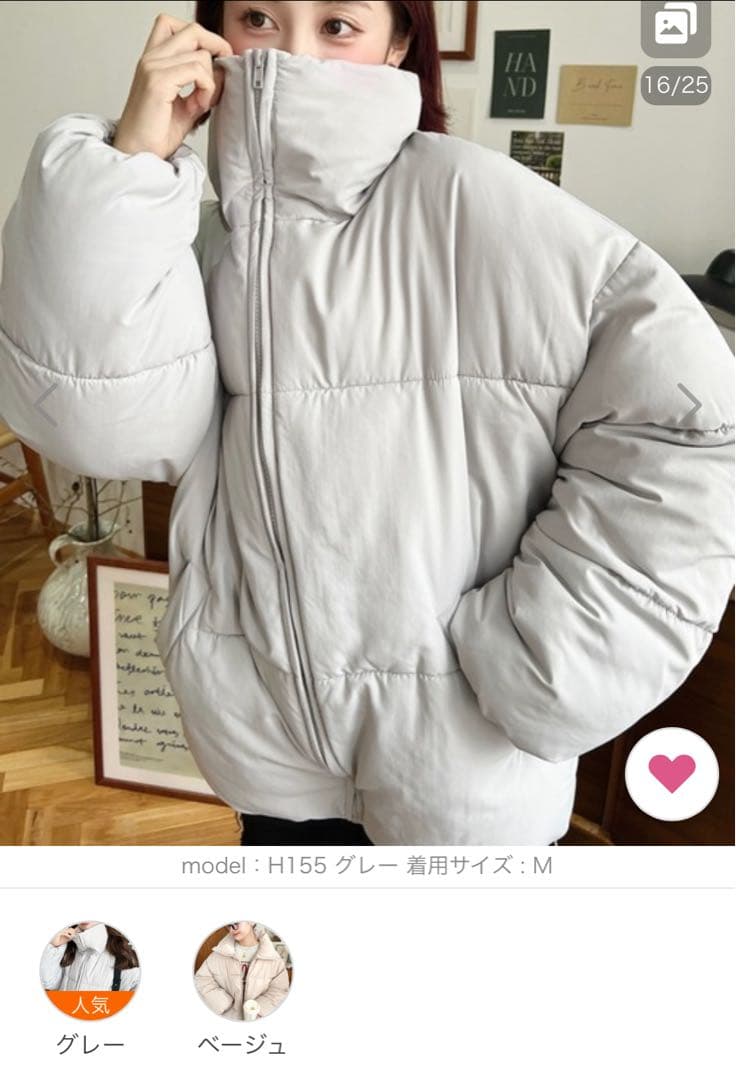Go to the next product photo
Viewport: 736px width, 1080px height.
(x=690, y=402)
